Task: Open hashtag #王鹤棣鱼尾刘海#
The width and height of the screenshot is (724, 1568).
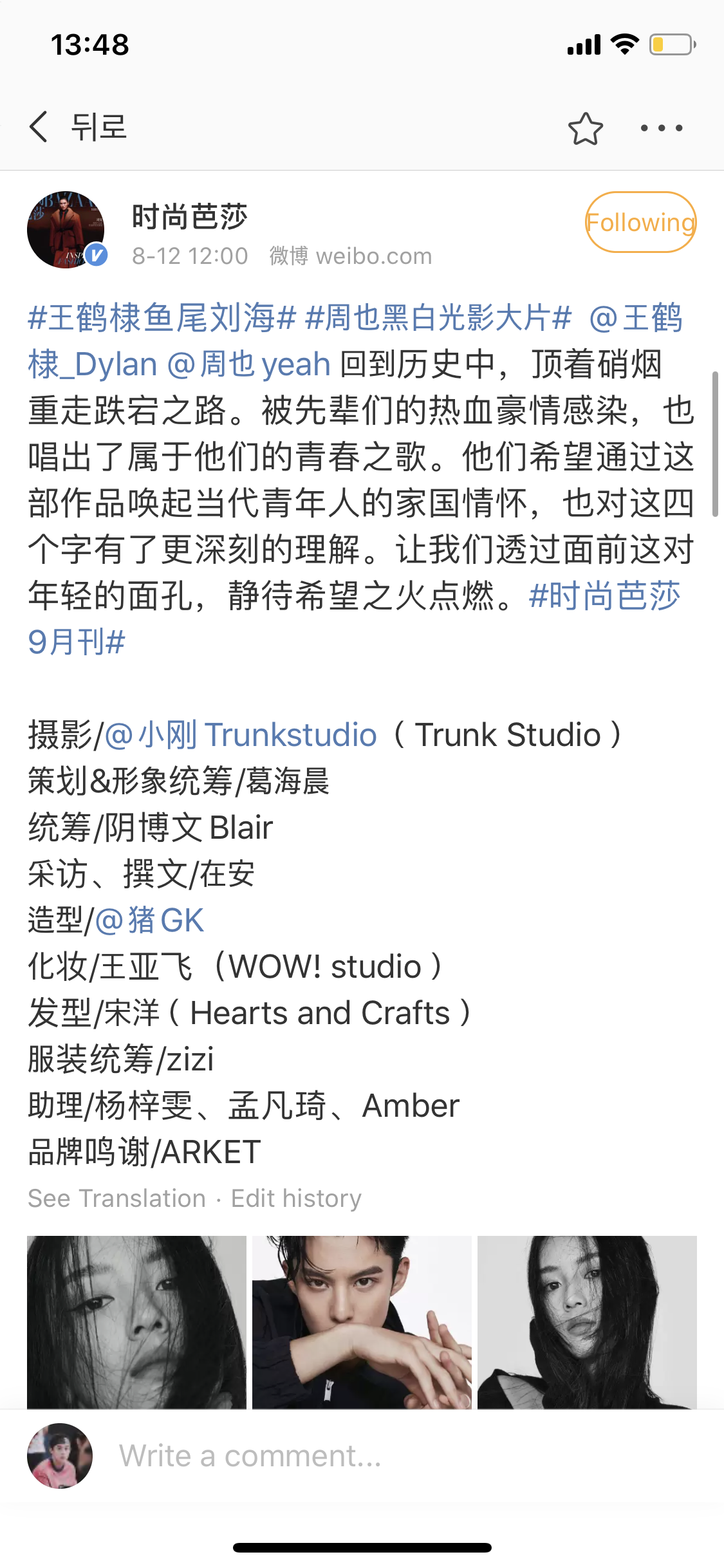Action: (x=162, y=318)
